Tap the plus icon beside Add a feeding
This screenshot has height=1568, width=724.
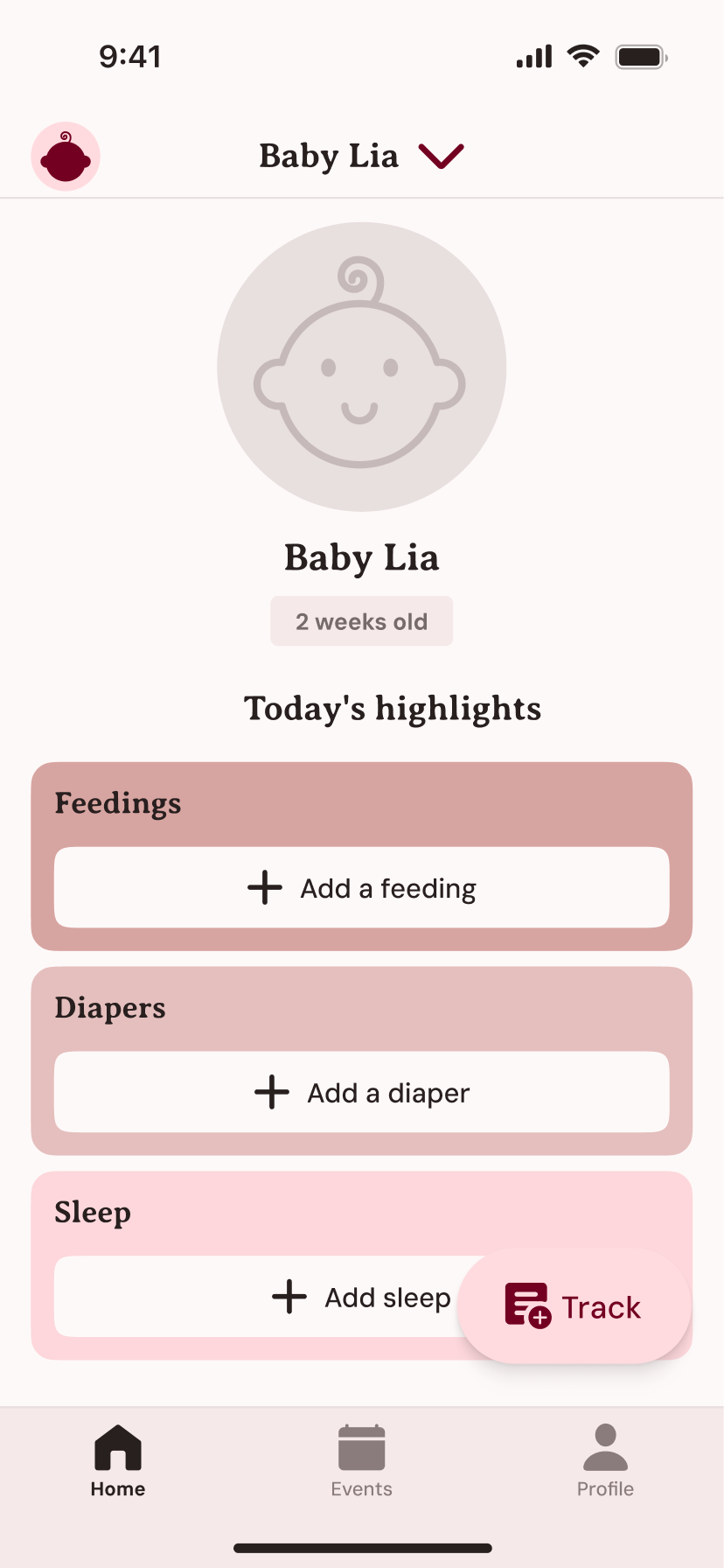(x=263, y=887)
